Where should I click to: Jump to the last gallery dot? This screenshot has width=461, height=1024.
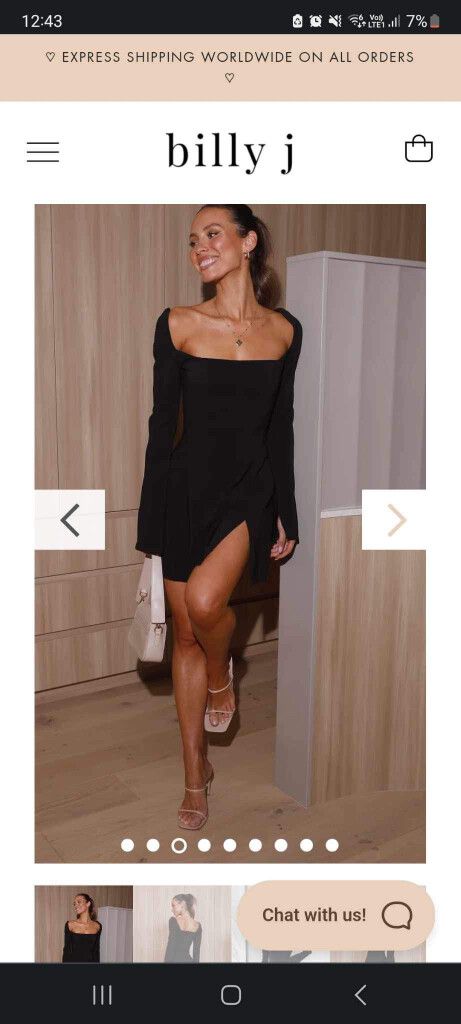pyautogui.click(x=332, y=845)
